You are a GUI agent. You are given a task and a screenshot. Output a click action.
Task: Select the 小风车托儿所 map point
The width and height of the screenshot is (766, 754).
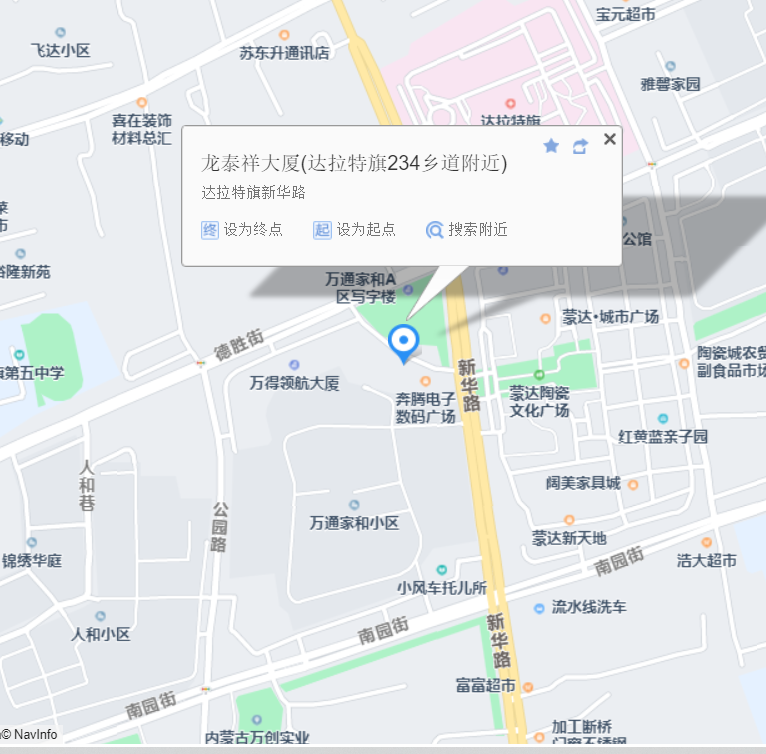point(441,570)
